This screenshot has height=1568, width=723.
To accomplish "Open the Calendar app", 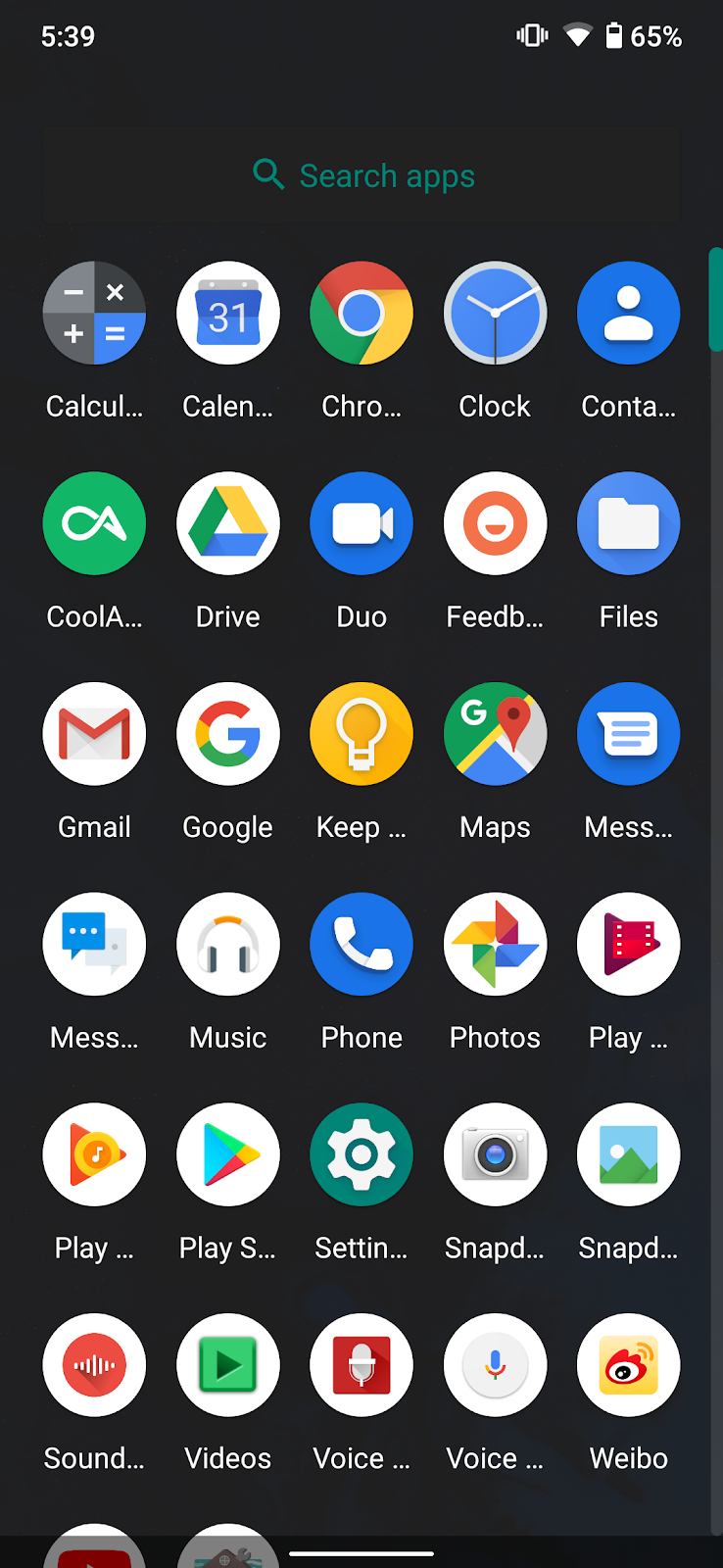I will tap(227, 314).
